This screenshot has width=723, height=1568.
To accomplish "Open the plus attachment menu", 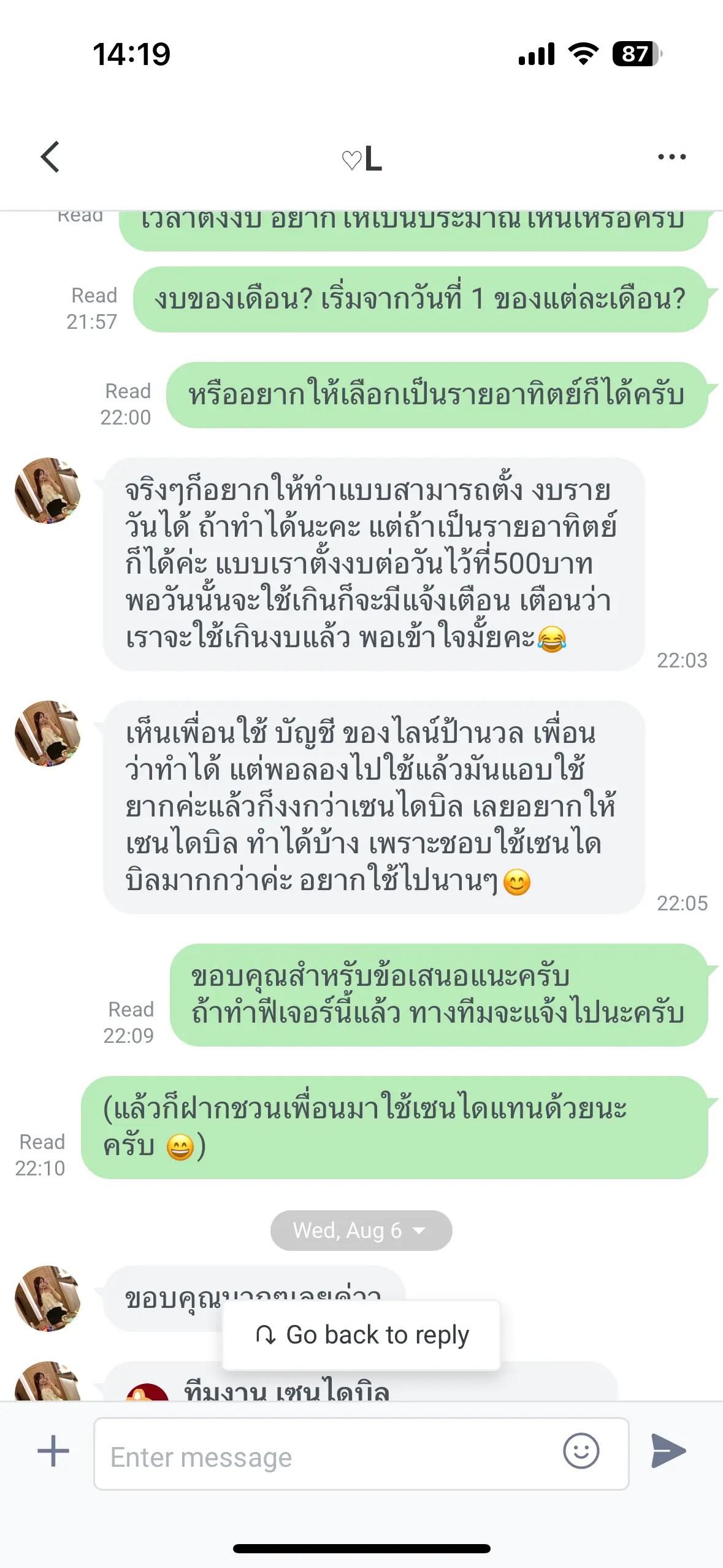I will [x=53, y=1451].
